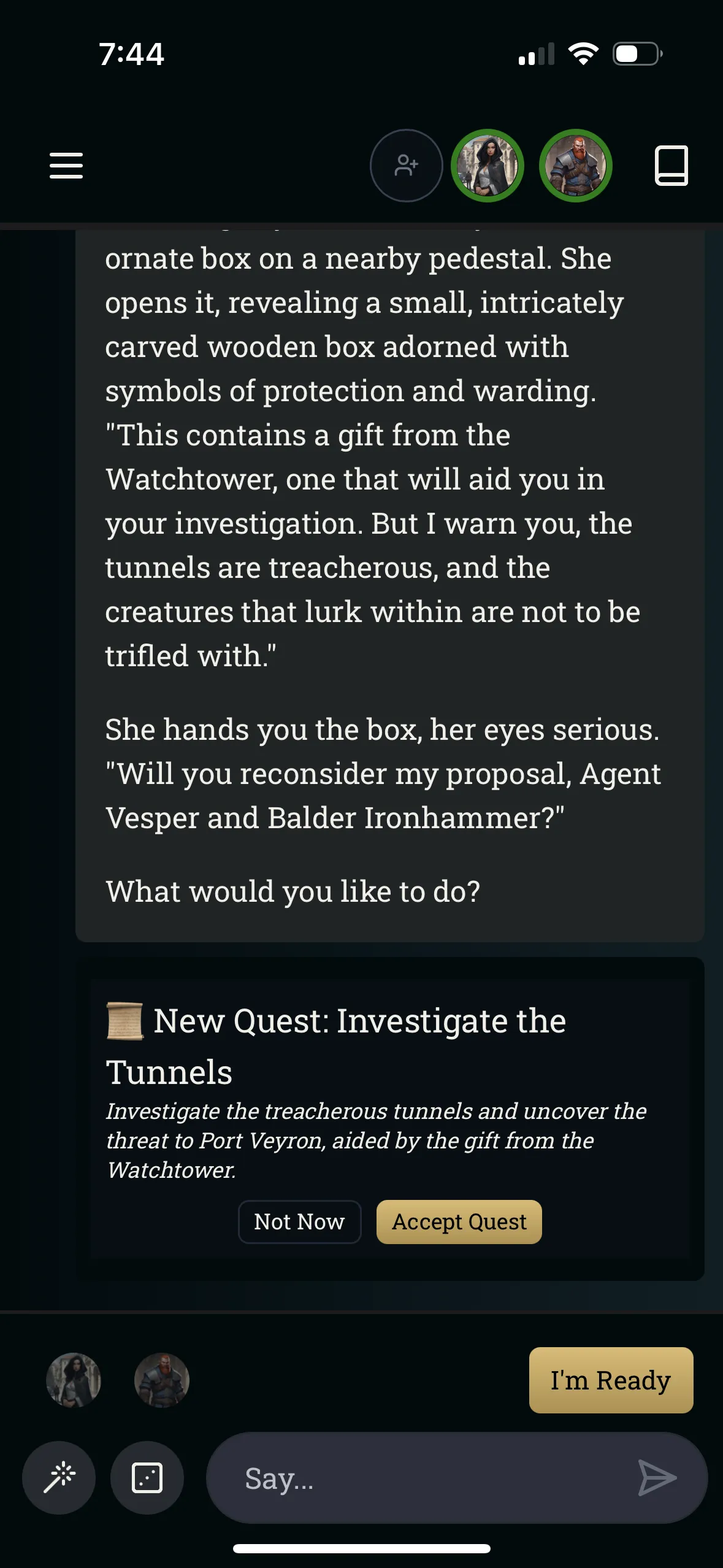Screen dimensions: 723x1568
Task: Open the magic wand suggestions
Action: [x=59, y=1477]
